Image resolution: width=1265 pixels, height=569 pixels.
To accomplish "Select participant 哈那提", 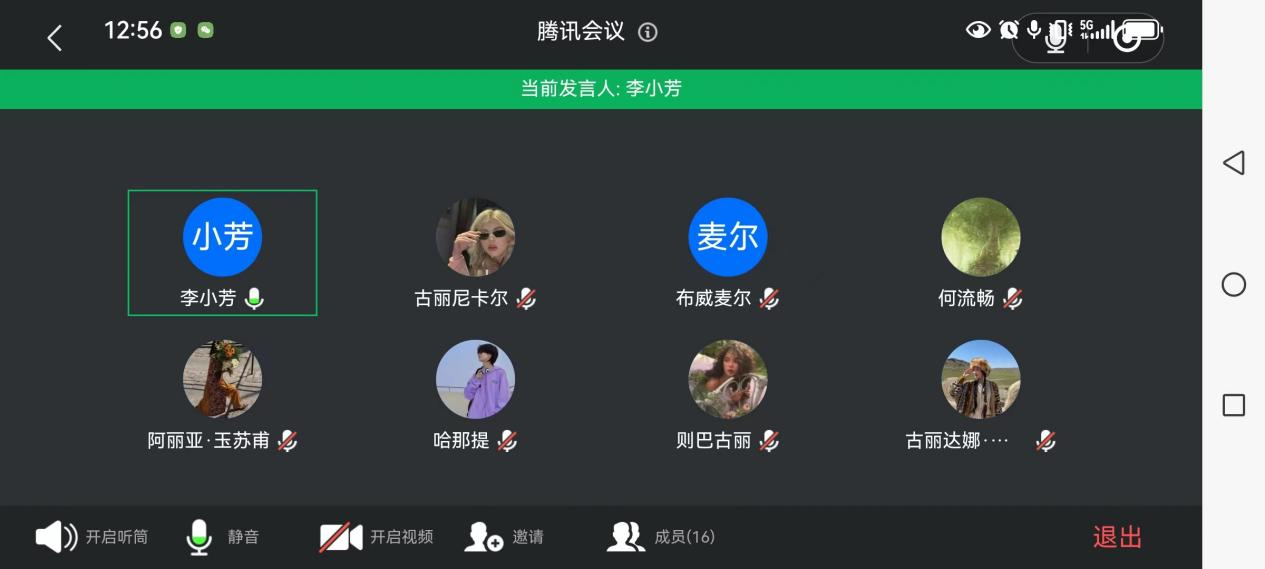I will pyautogui.click(x=475, y=394).
